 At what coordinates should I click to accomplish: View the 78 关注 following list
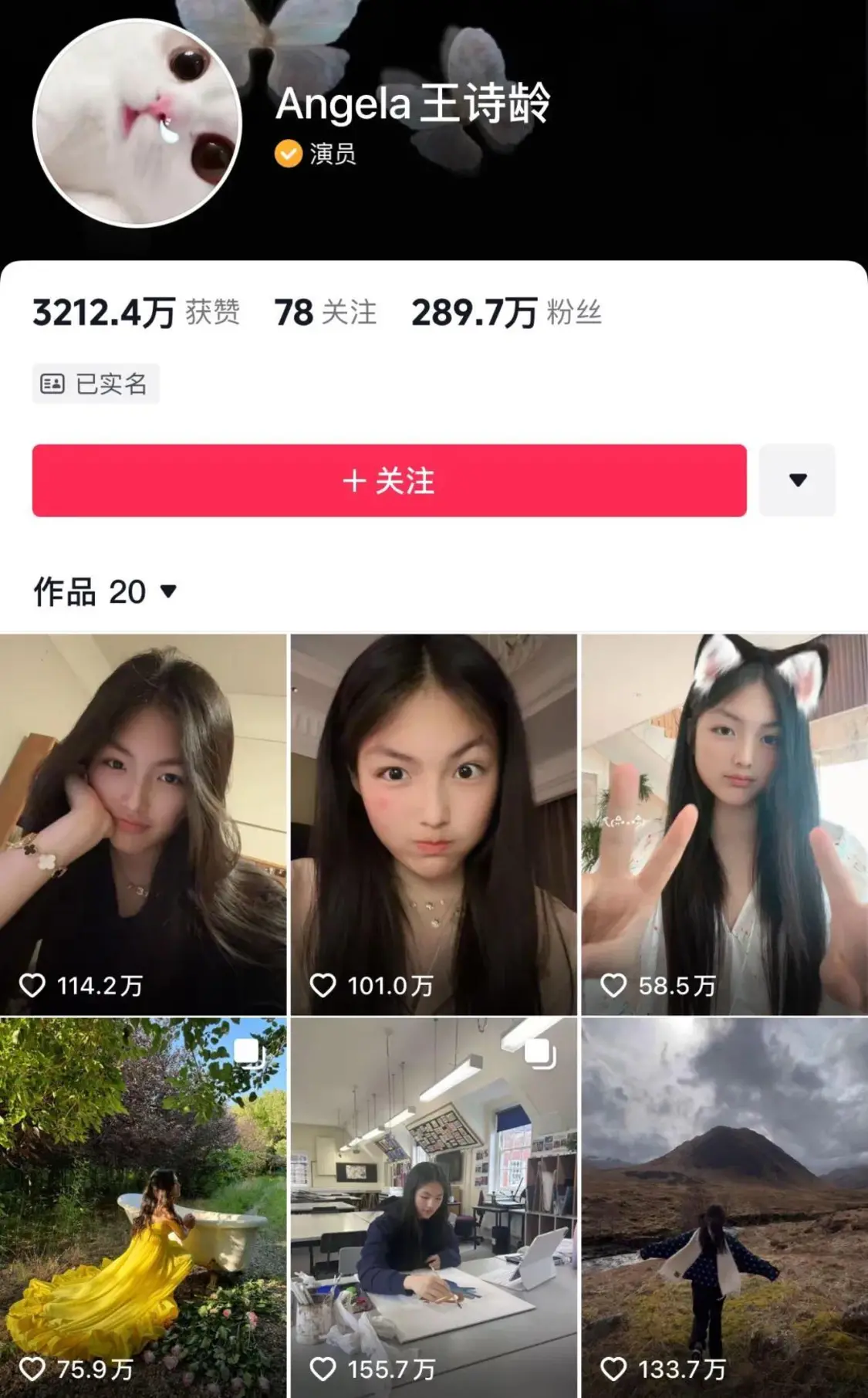[326, 313]
